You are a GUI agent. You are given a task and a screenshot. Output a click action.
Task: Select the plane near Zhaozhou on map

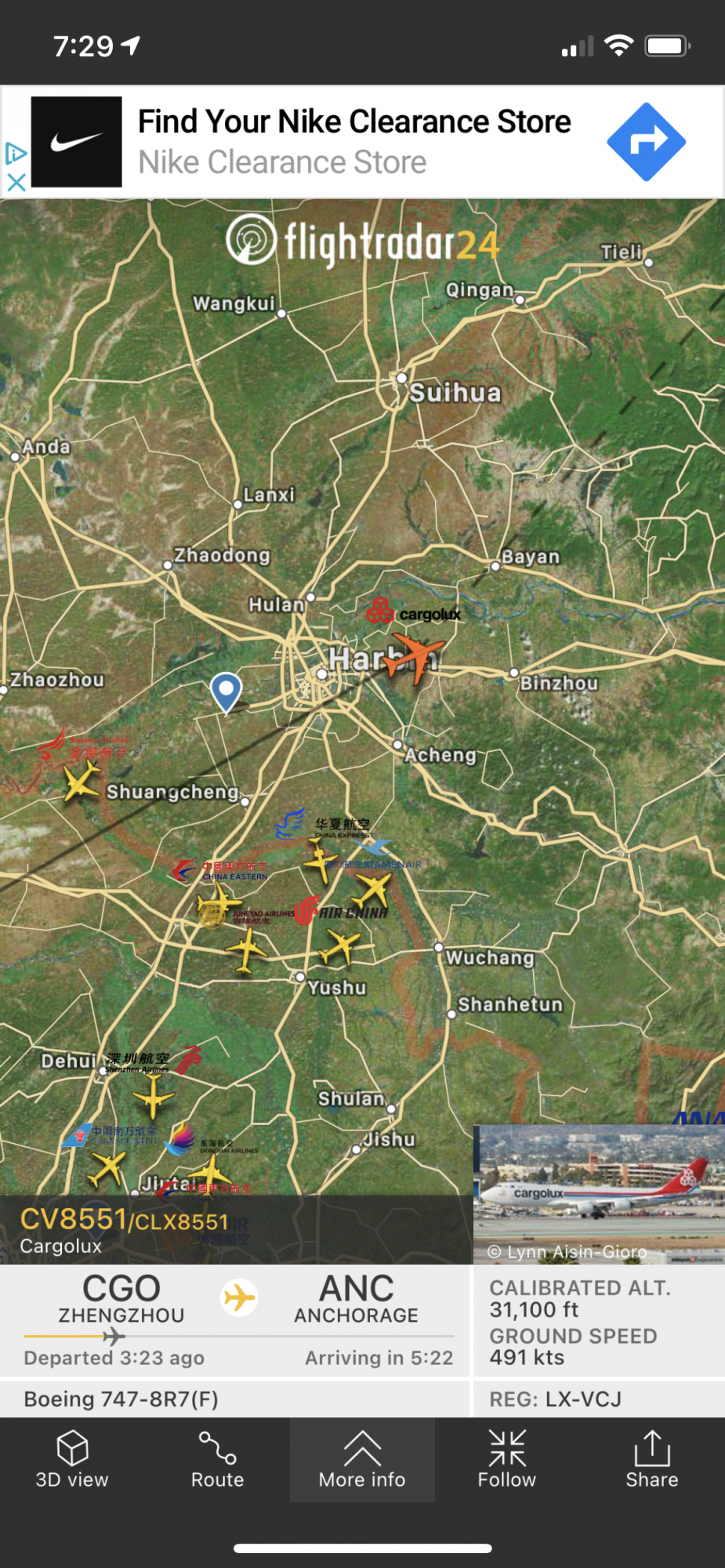pos(81,782)
